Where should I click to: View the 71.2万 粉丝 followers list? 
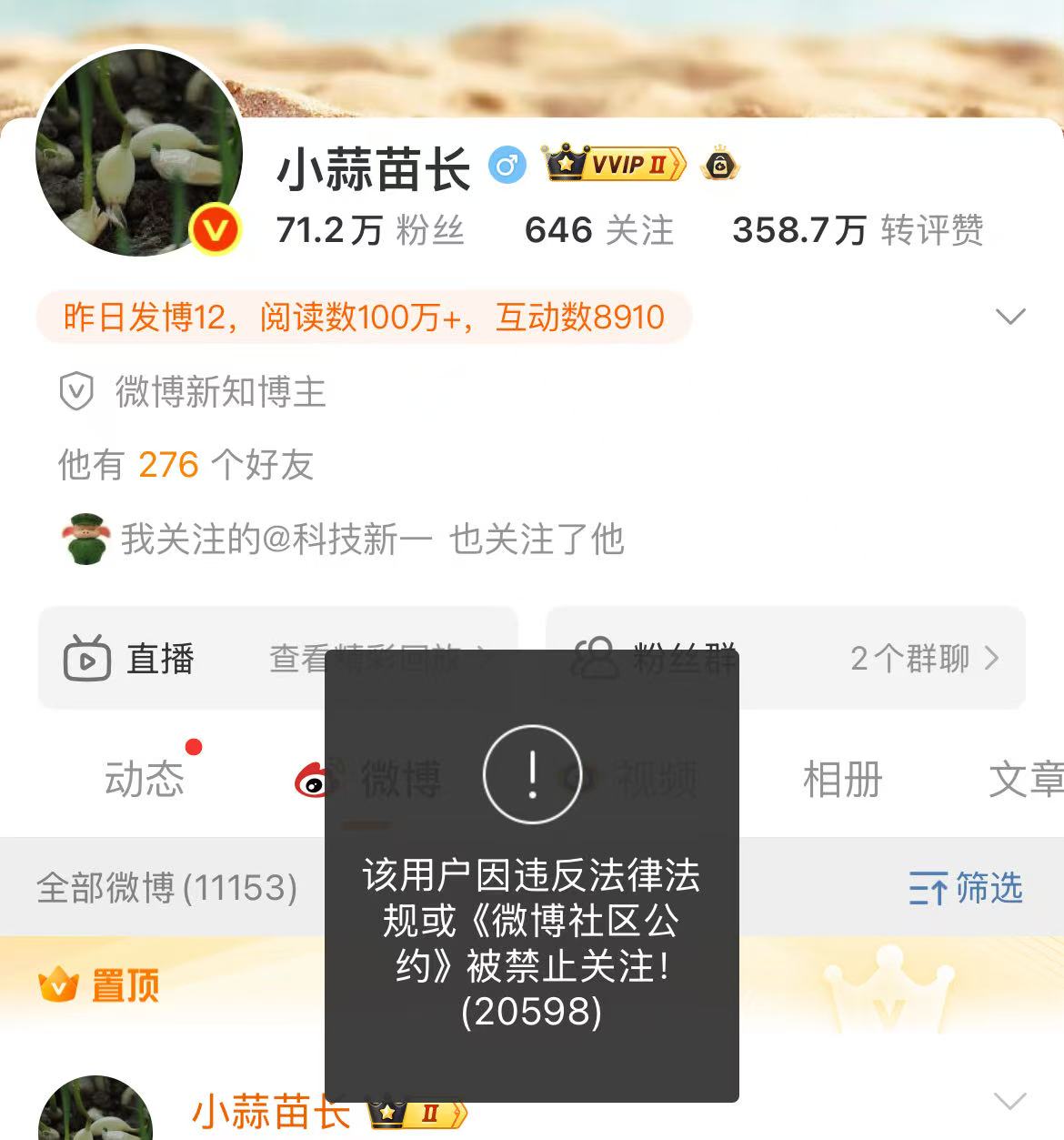coord(370,230)
